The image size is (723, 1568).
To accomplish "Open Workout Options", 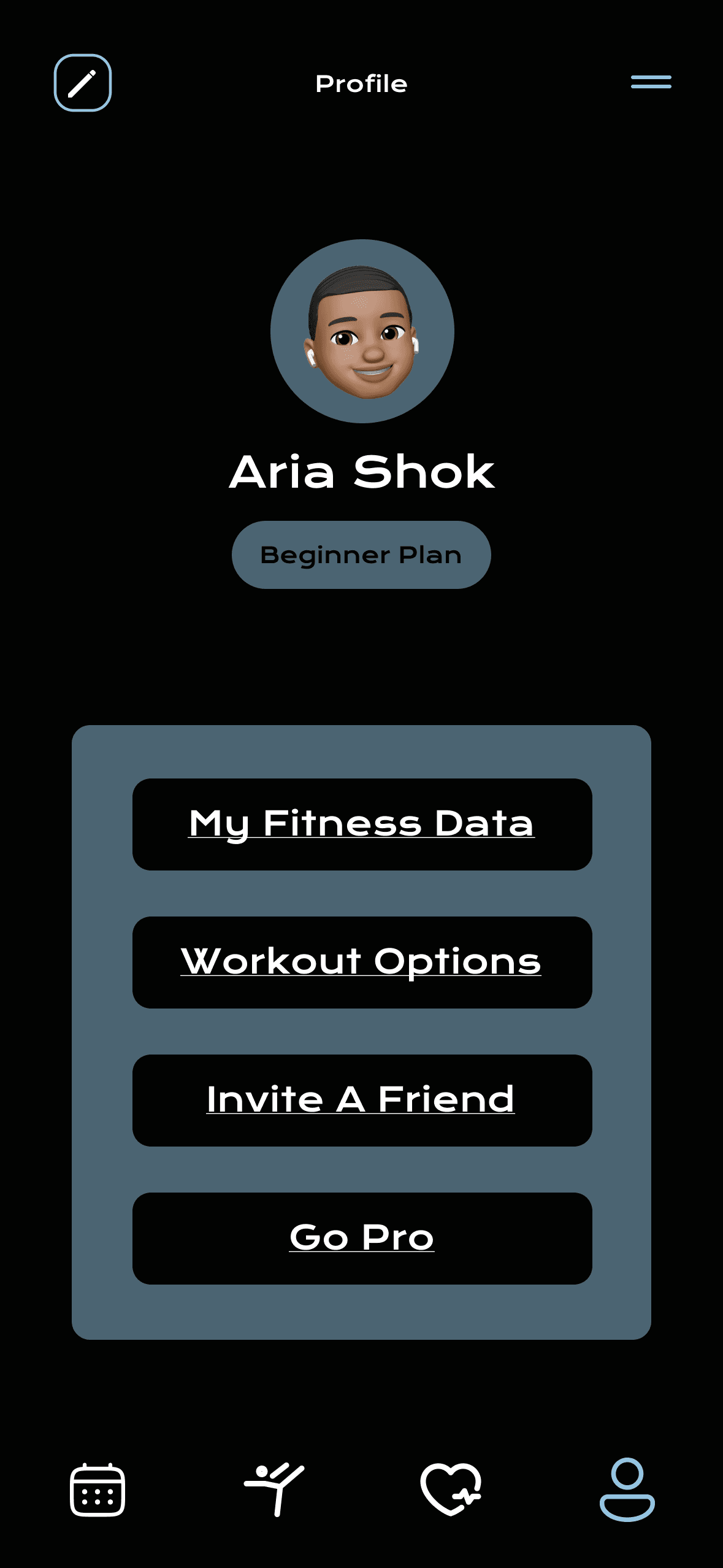I will coord(362,962).
